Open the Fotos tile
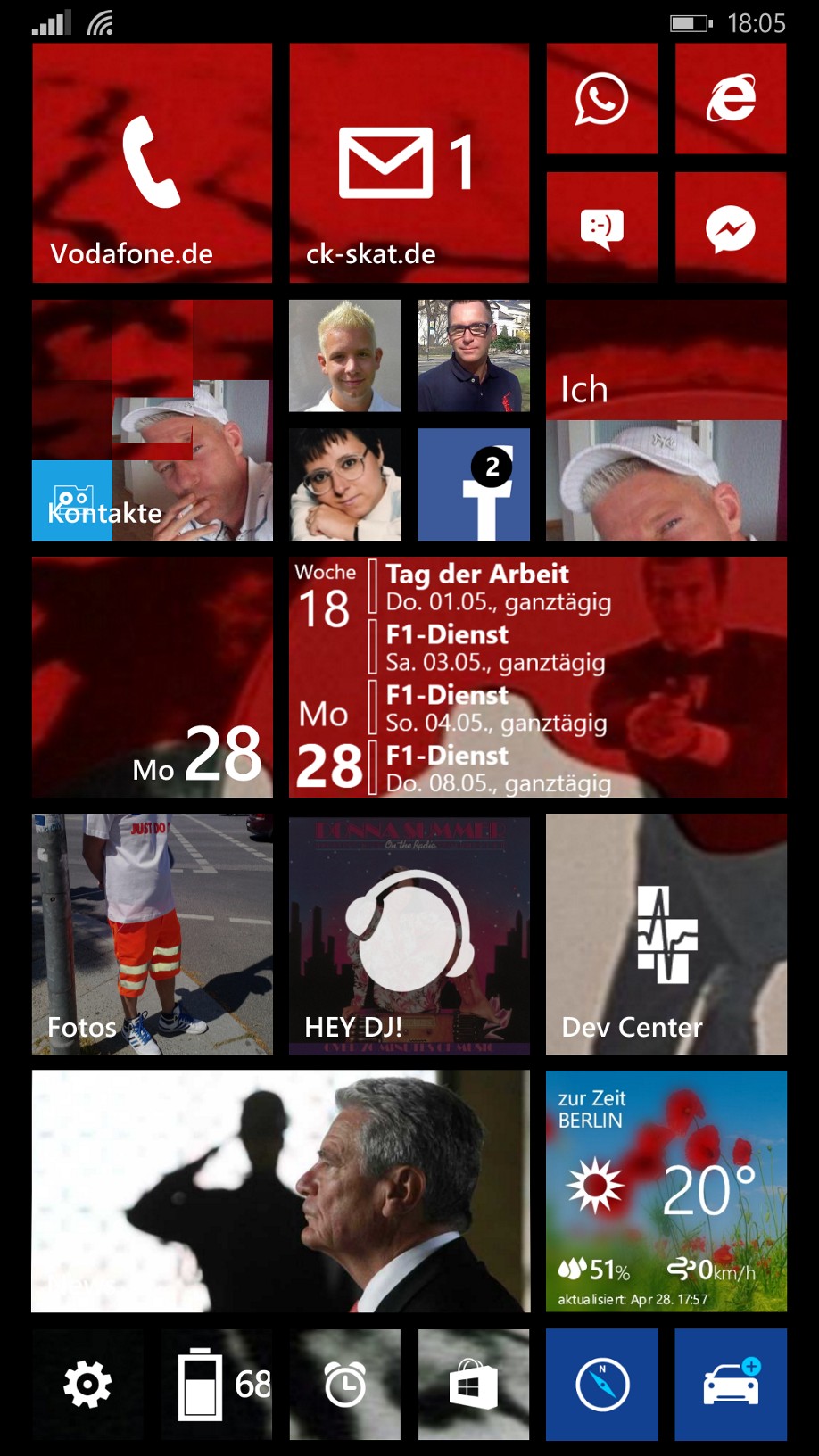The width and height of the screenshot is (819, 1456). point(153,934)
